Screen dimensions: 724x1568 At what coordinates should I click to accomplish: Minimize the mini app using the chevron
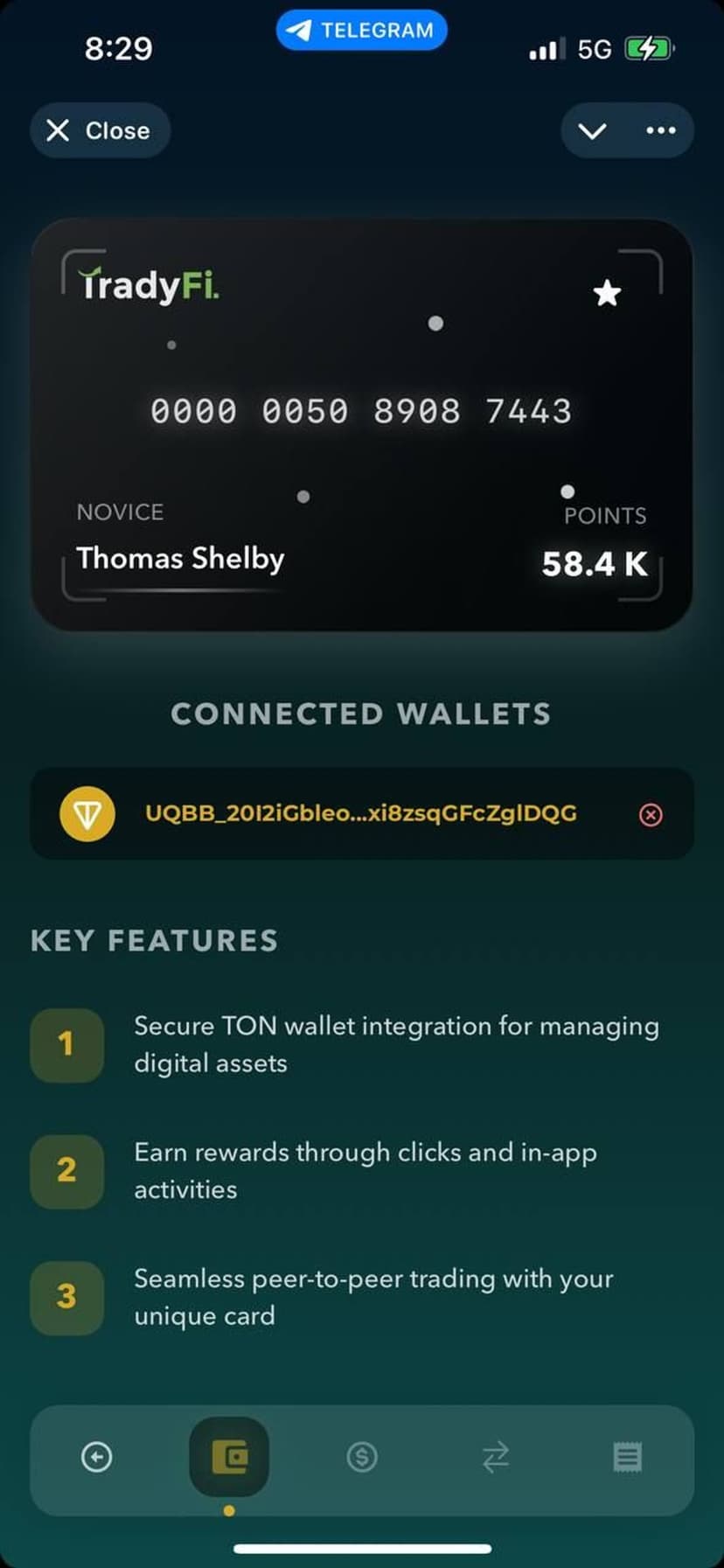click(592, 131)
